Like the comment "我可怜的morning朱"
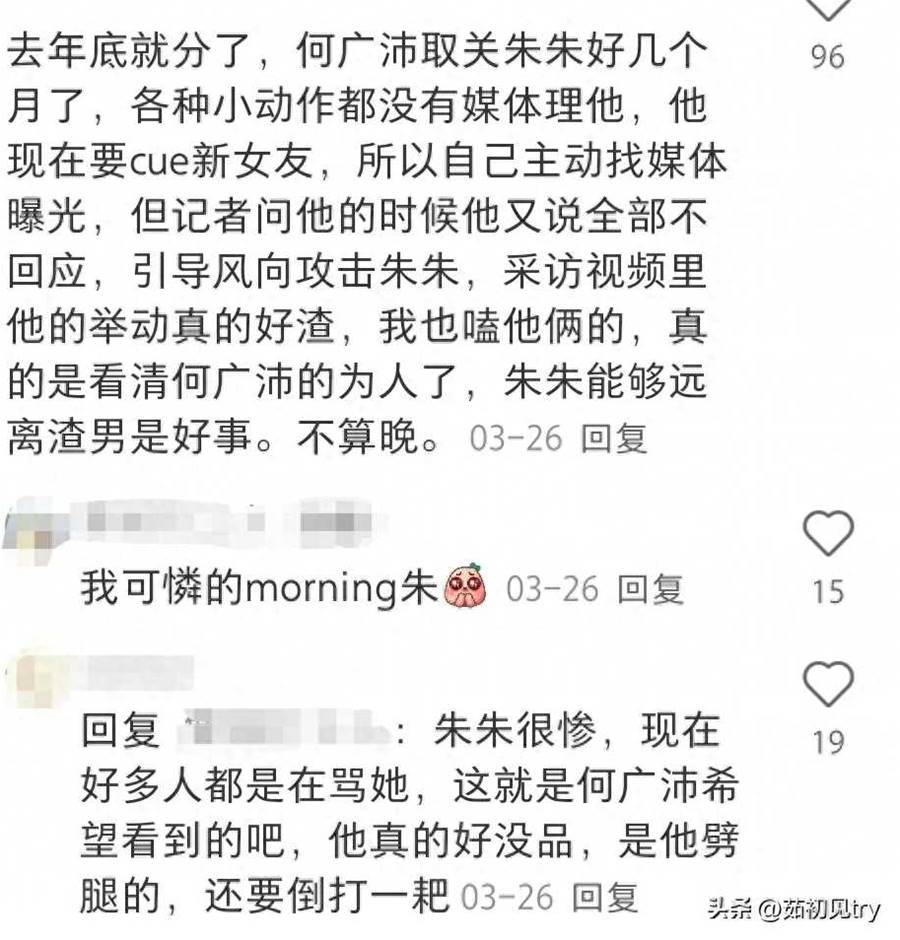Viewport: 900px width, 940px height. click(828, 534)
